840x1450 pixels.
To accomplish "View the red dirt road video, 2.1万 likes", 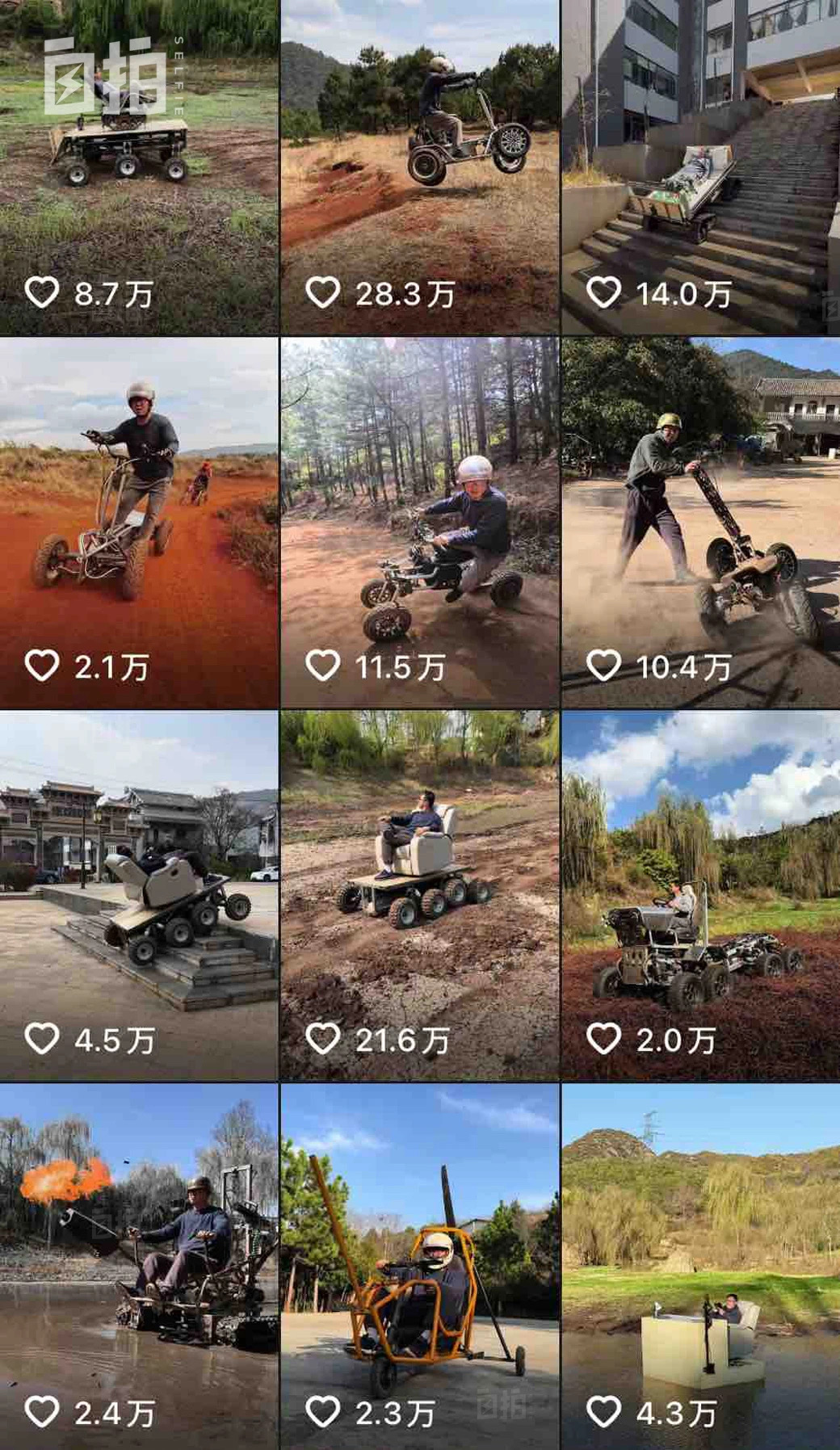I will coord(139,523).
